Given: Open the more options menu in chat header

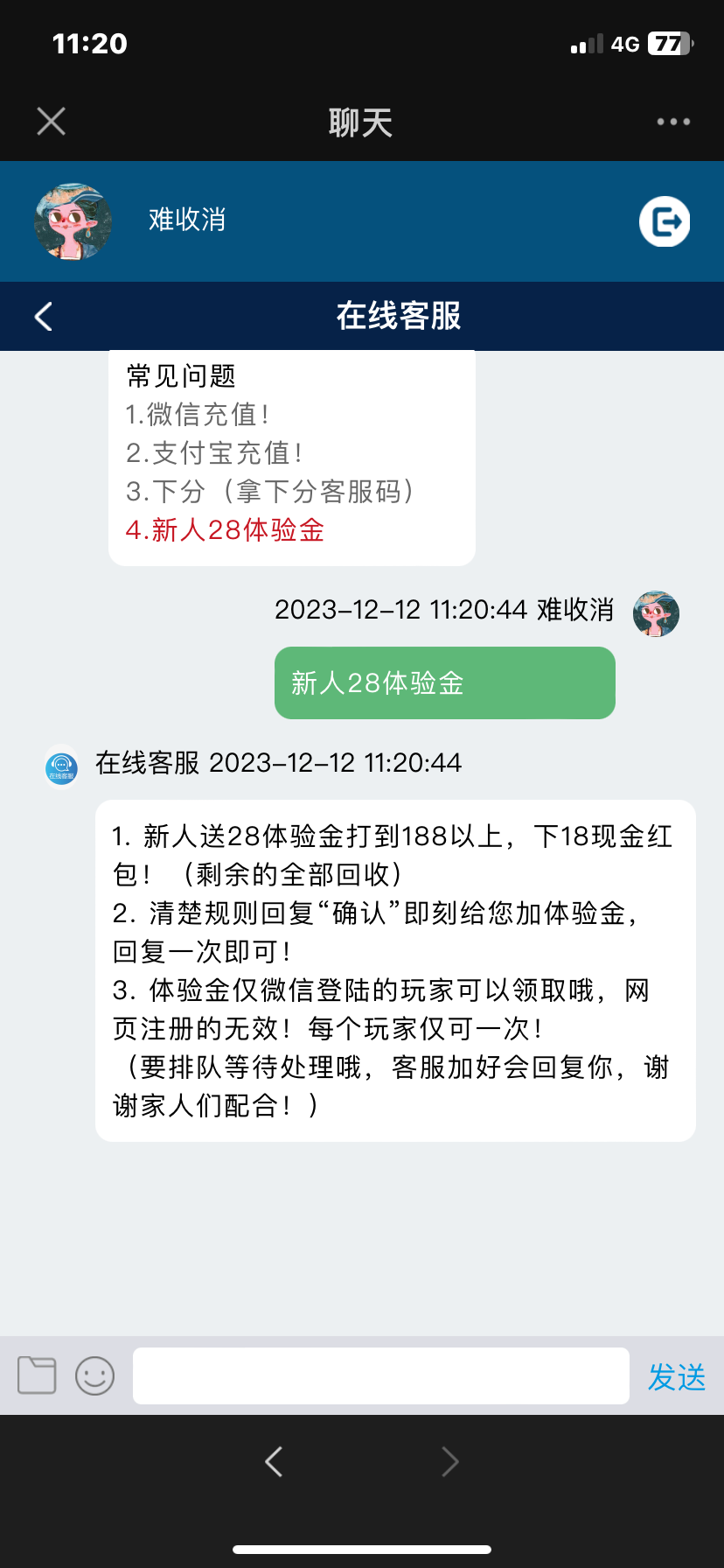Looking at the screenshot, I should 672,121.
